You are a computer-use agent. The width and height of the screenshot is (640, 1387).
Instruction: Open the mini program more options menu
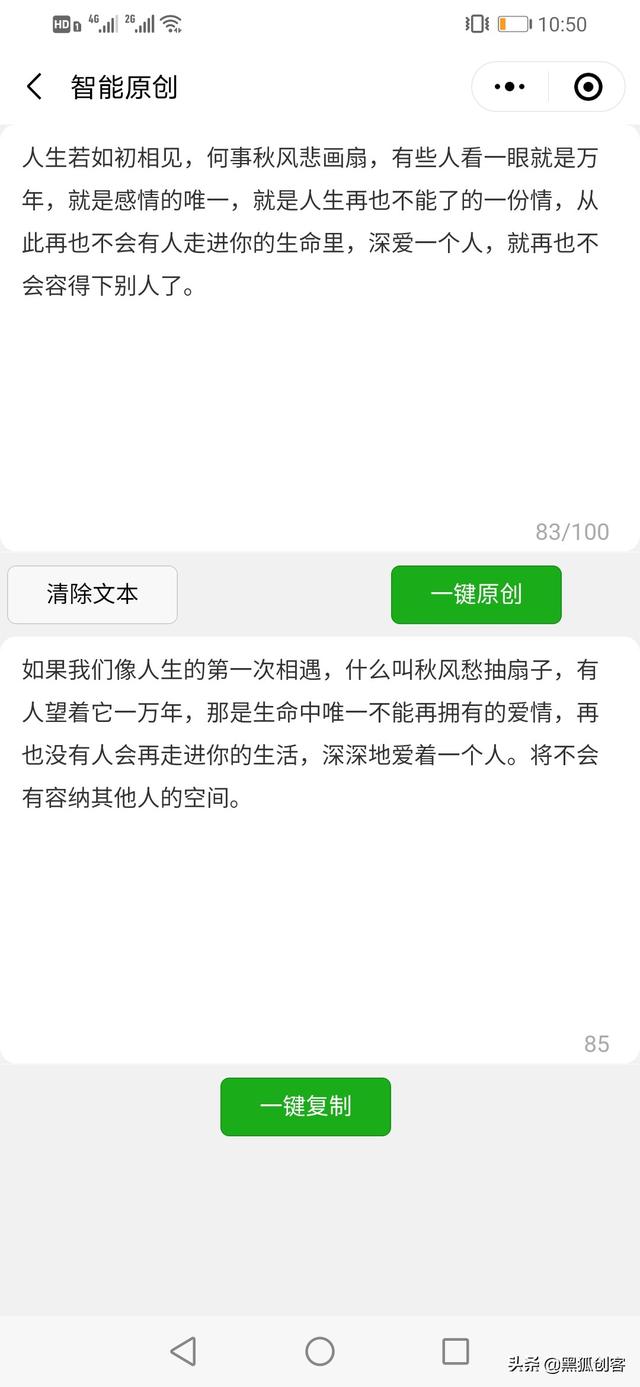click(x=510, y=87)
